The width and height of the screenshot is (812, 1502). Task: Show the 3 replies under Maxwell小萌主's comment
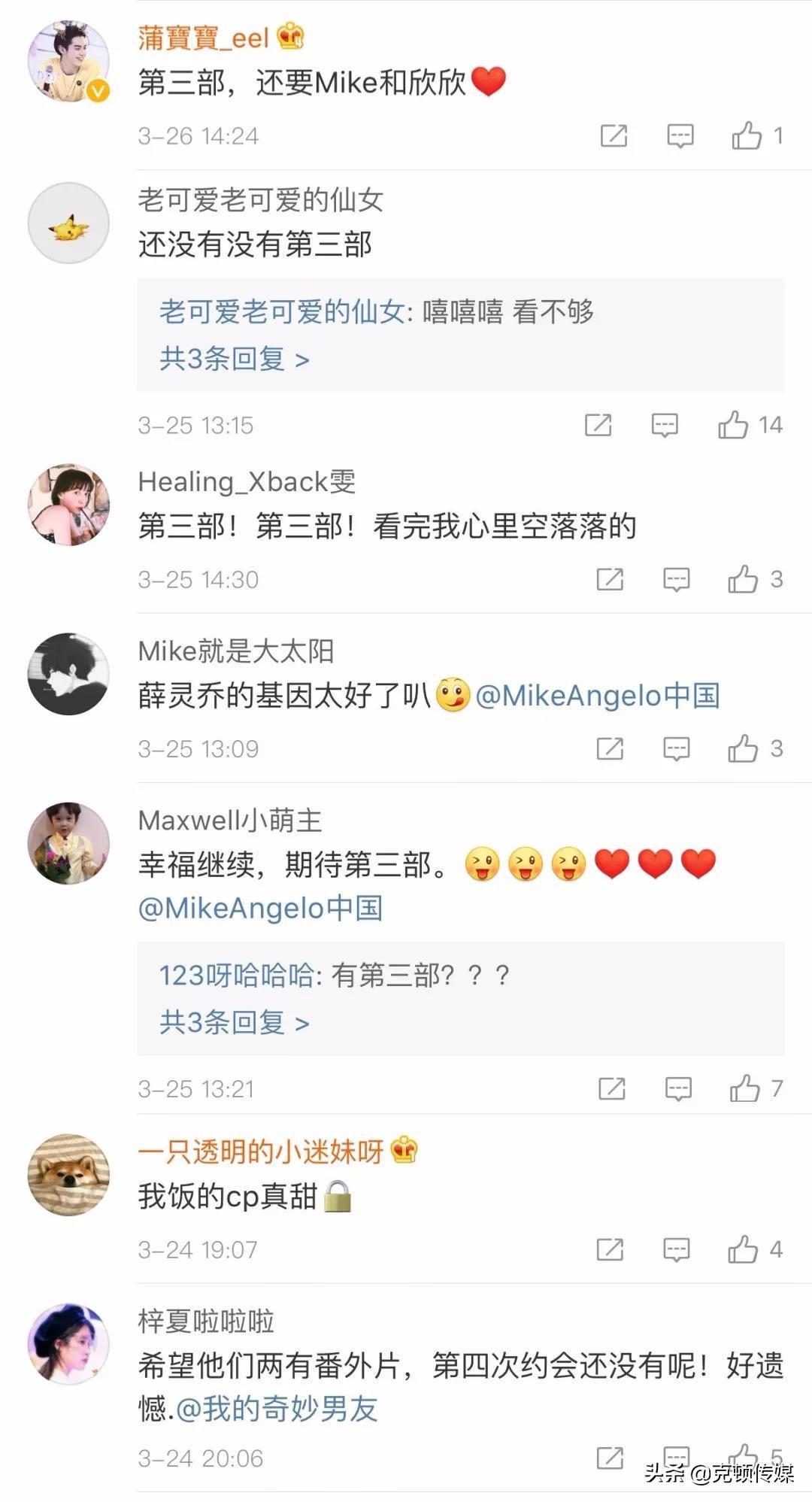pos(234,1022)
